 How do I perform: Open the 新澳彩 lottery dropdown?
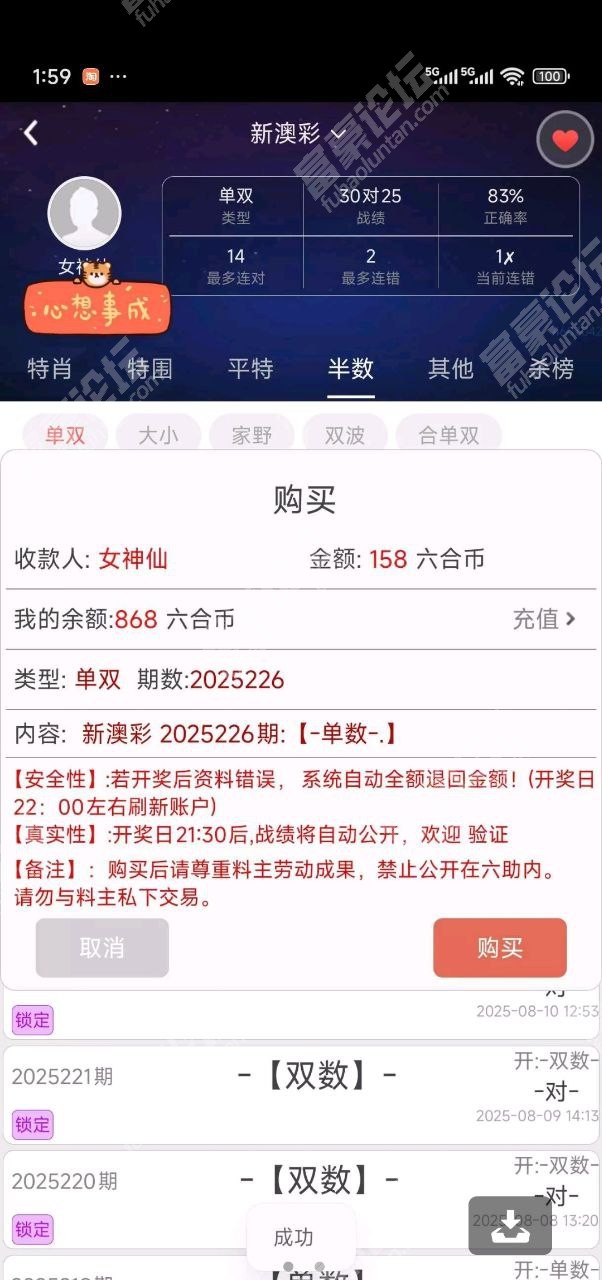299,133
